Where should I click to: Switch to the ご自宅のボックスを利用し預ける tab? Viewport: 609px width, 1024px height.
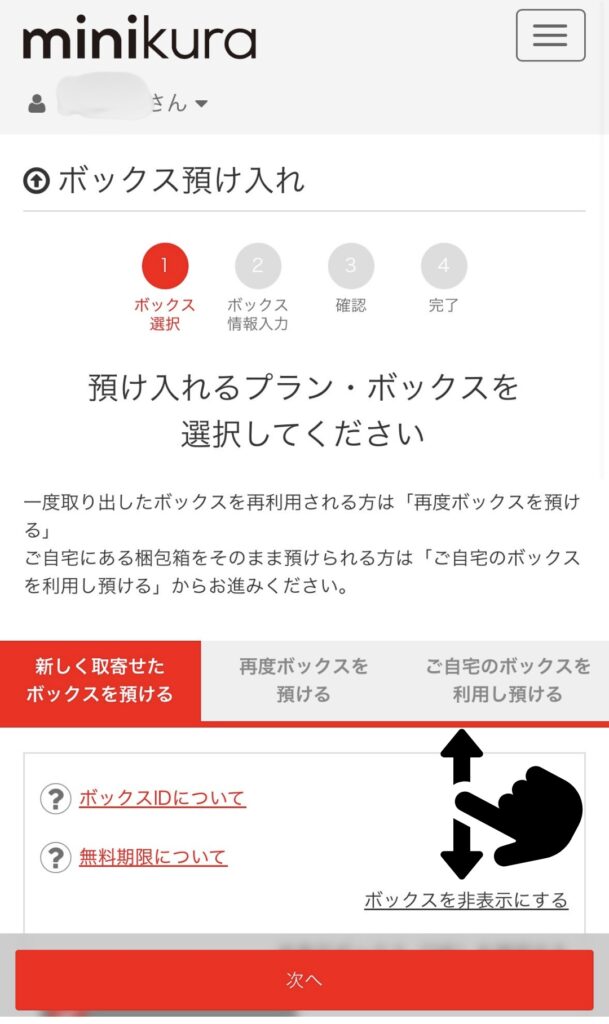coord(508,680)
